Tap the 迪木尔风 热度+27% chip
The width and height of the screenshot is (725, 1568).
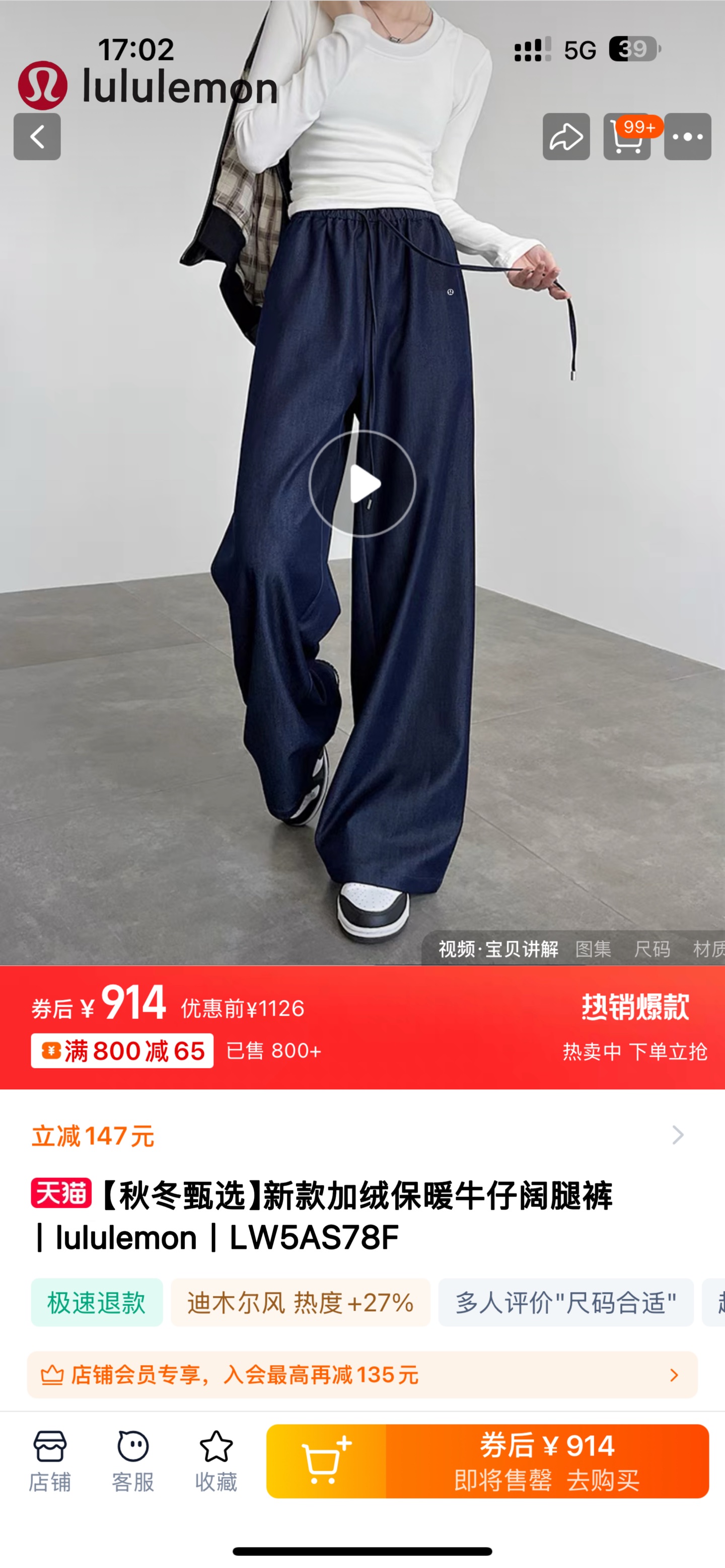pos(301,1303)
